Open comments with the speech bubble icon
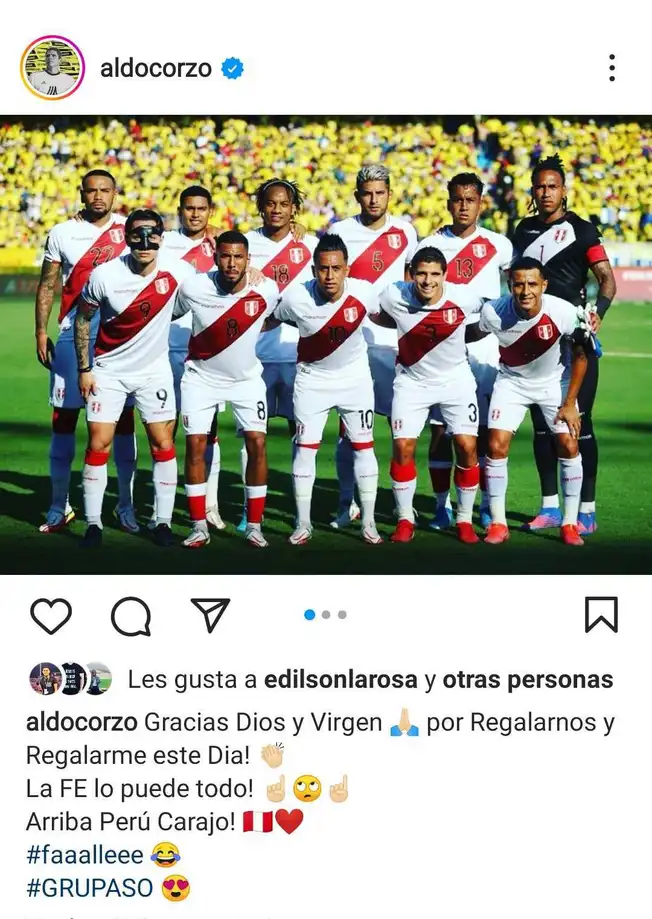 [x=130, y=616]
